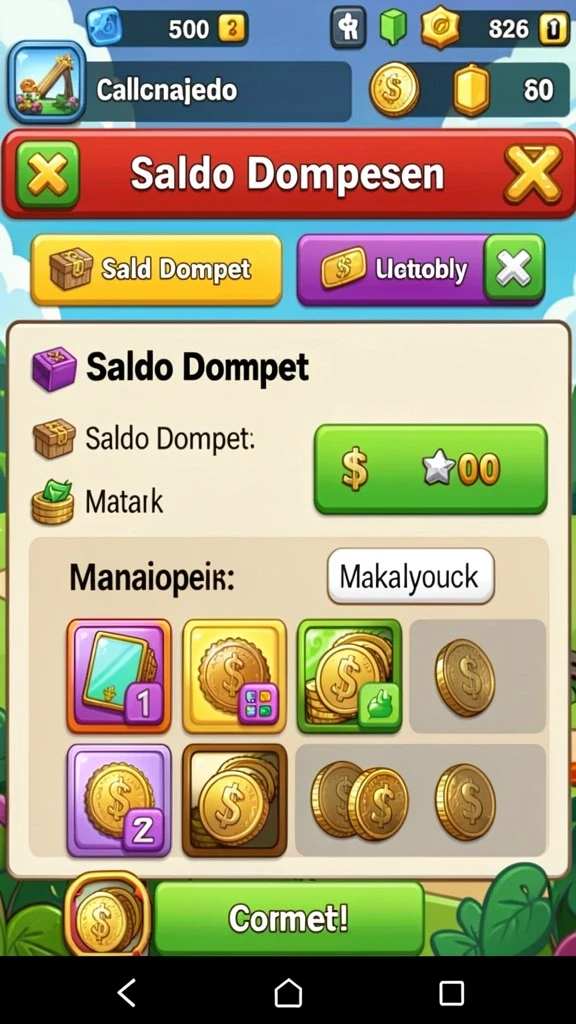Image resolution: width=576 pixels, height=1024 pixels.
Task: Tap the green X button left of the Saldo Dompesen title
Action: tap(48, 174)
